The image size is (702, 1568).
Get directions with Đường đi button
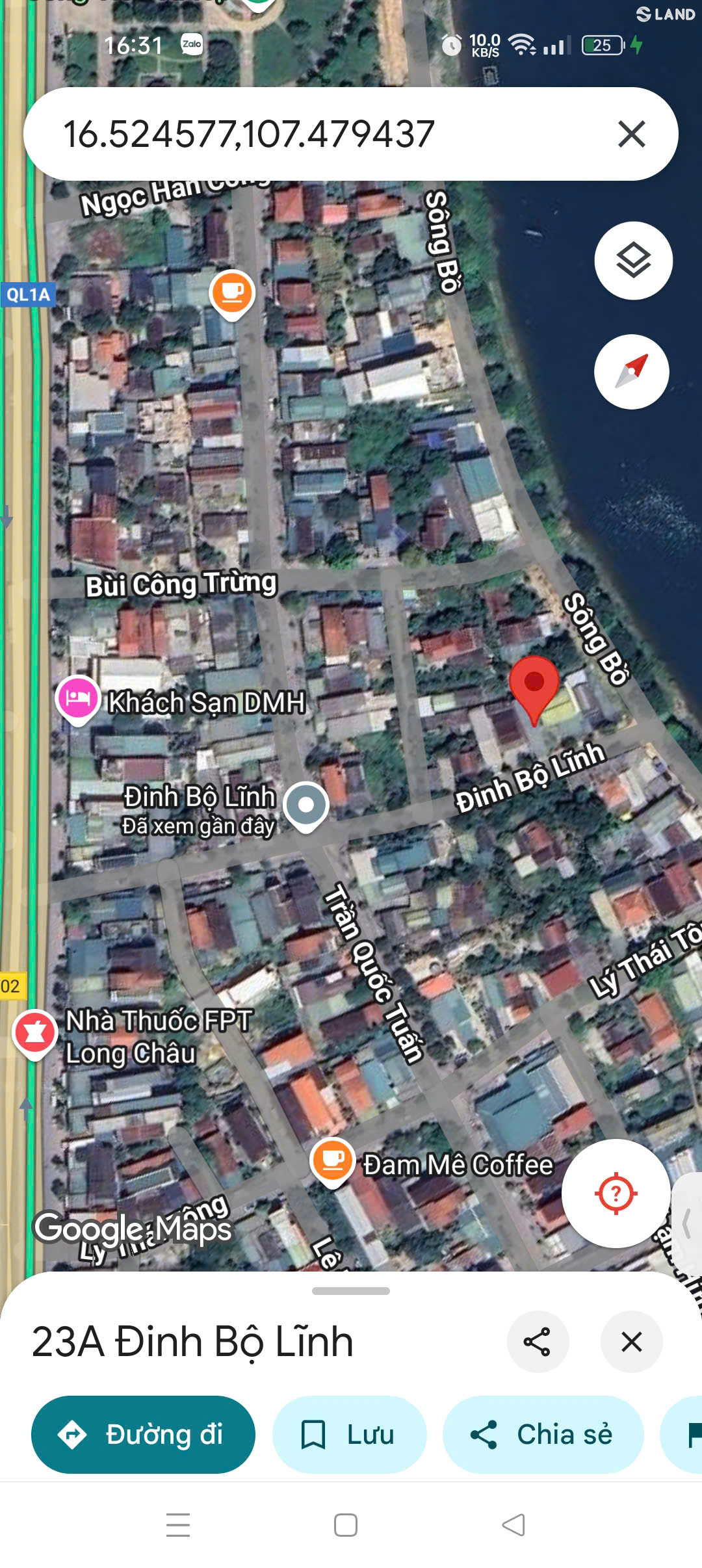143,1435
